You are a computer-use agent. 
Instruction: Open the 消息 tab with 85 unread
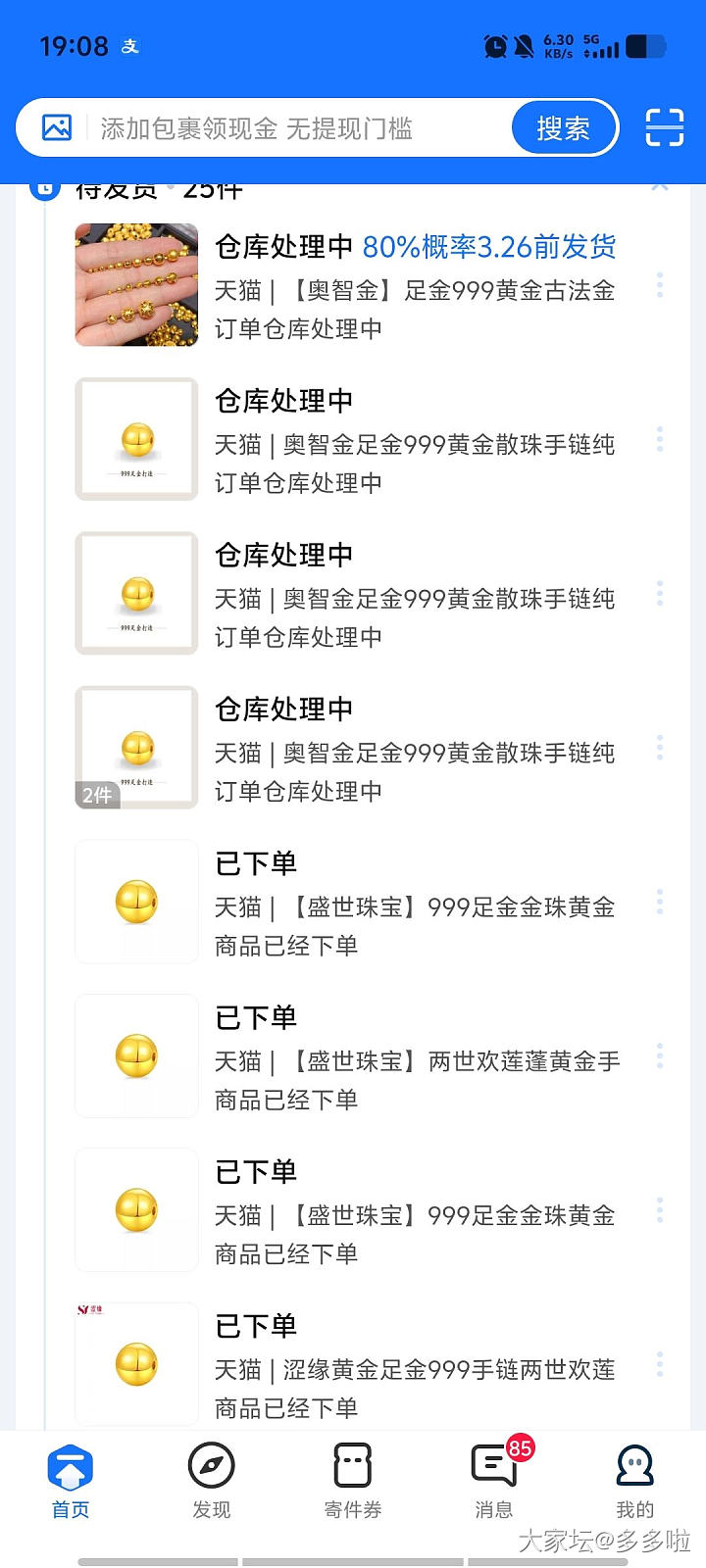click(494, 1481)
